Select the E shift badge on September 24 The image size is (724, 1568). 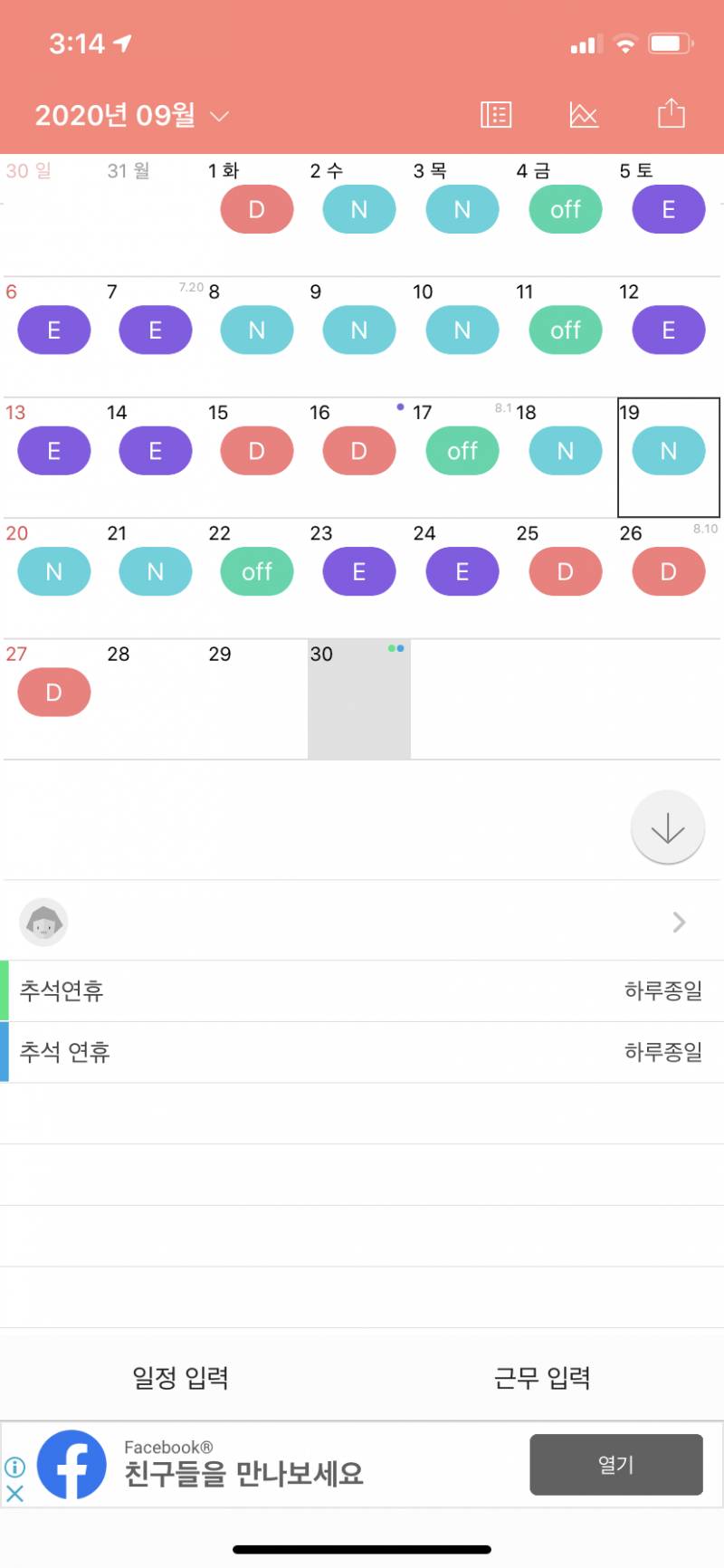462,571
